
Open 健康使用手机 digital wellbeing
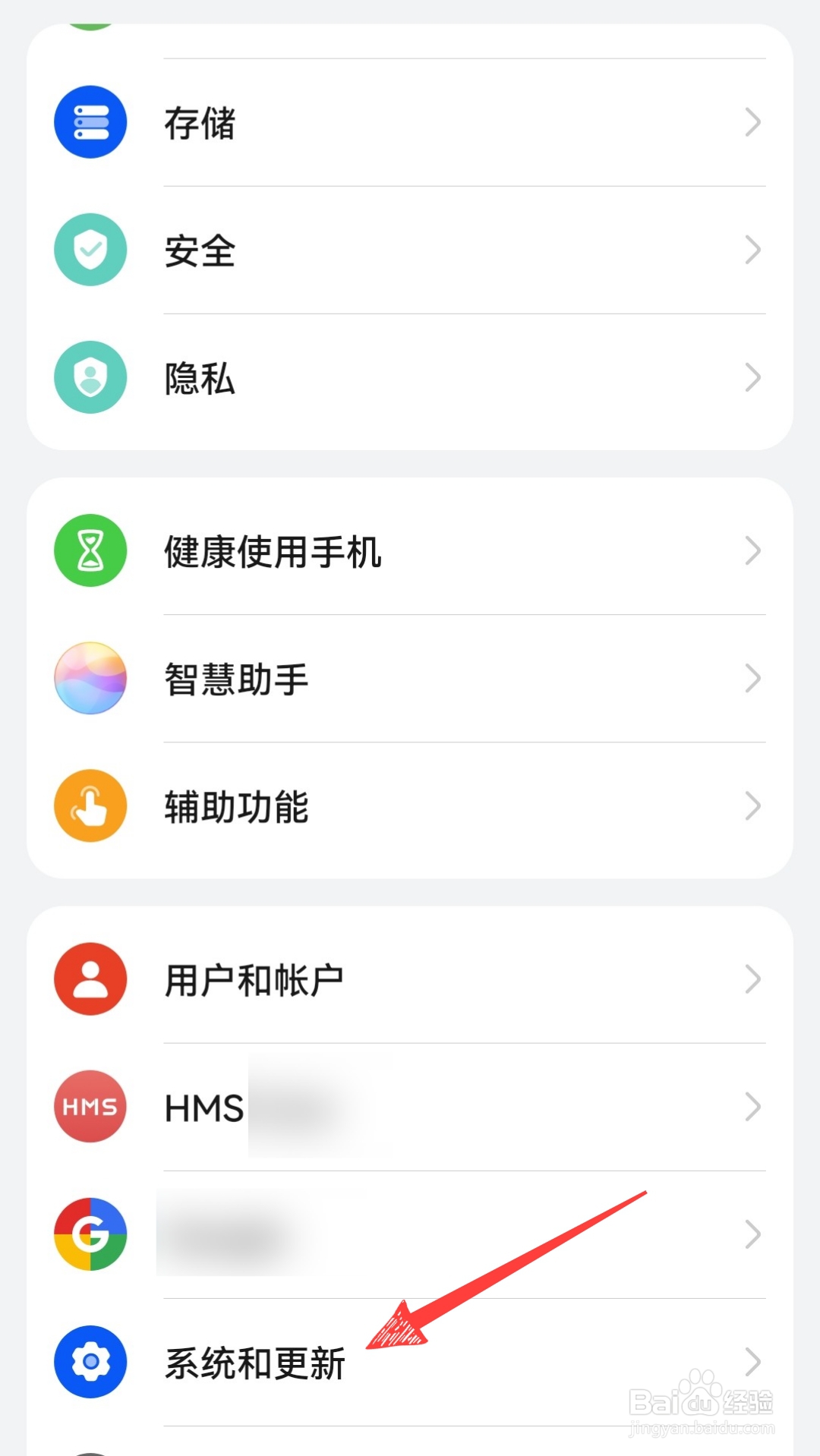point(410,550)
